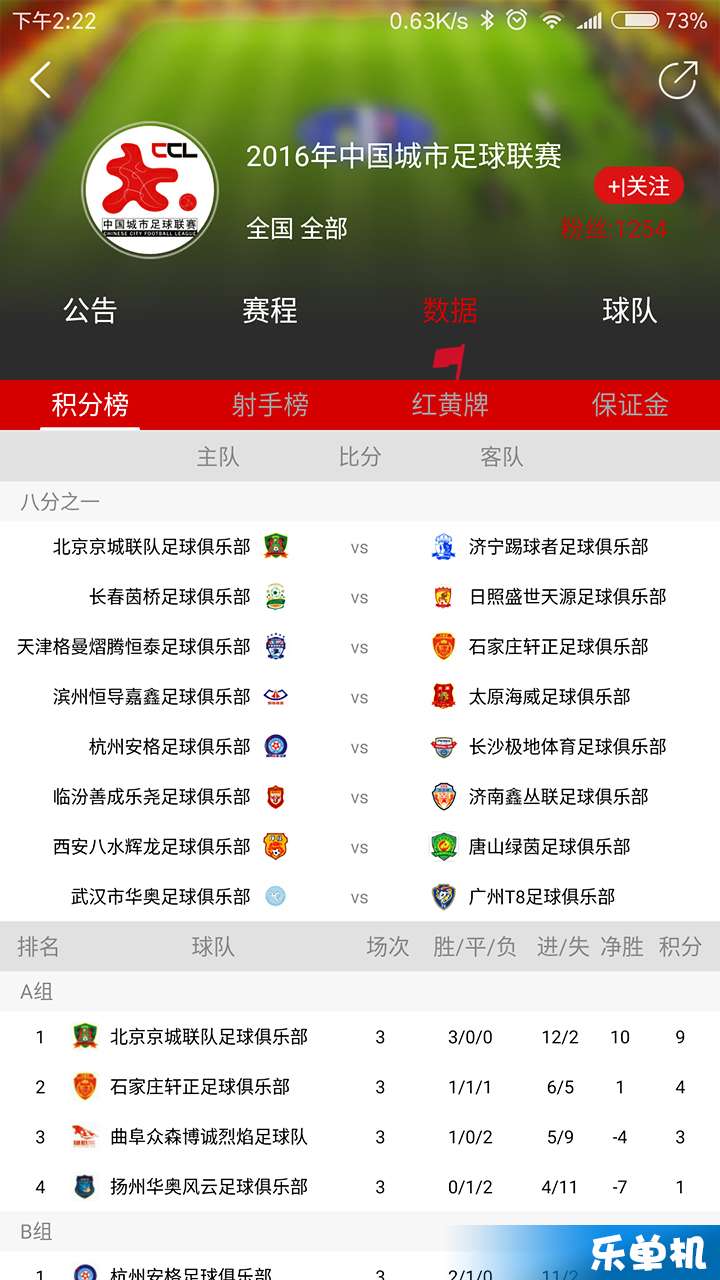This screenshot has height=1280, width=720.
Task: Open the 红黄牌 sub-tab
Action: pyautogui.click(x=450, y=405)
